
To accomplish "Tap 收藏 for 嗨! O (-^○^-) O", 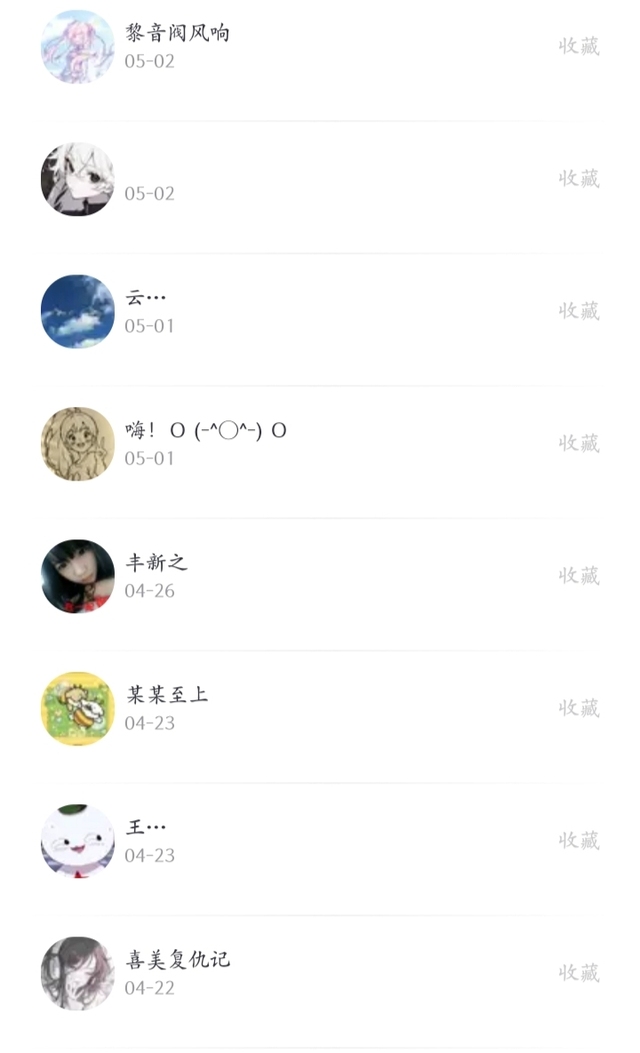I will click(579, 443).
